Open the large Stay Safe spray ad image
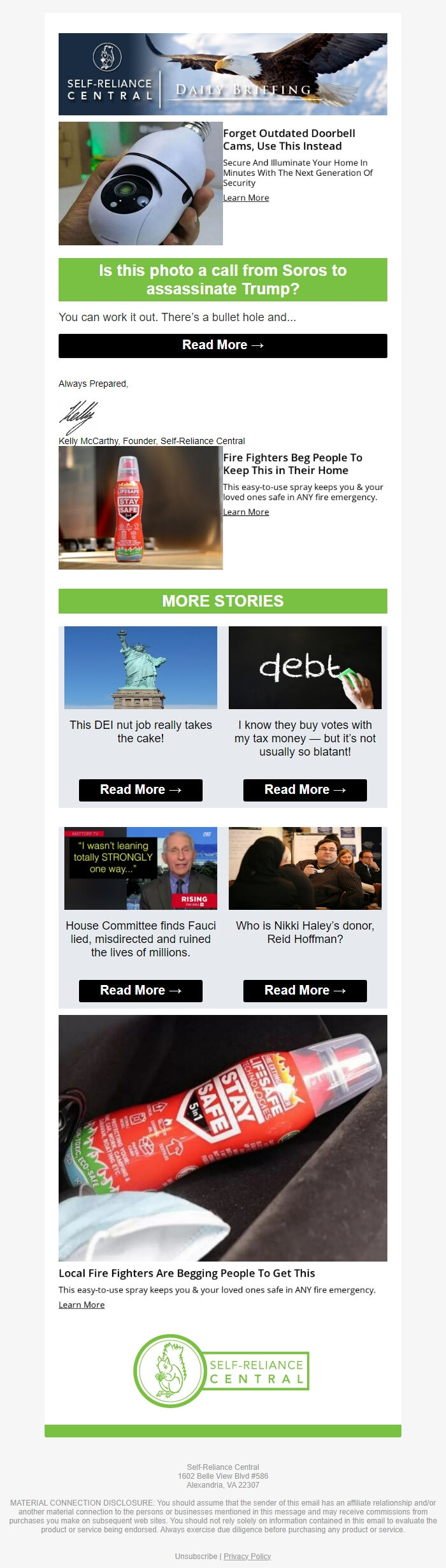The width and height of the screenshot is (446, 1568). 222,1138
